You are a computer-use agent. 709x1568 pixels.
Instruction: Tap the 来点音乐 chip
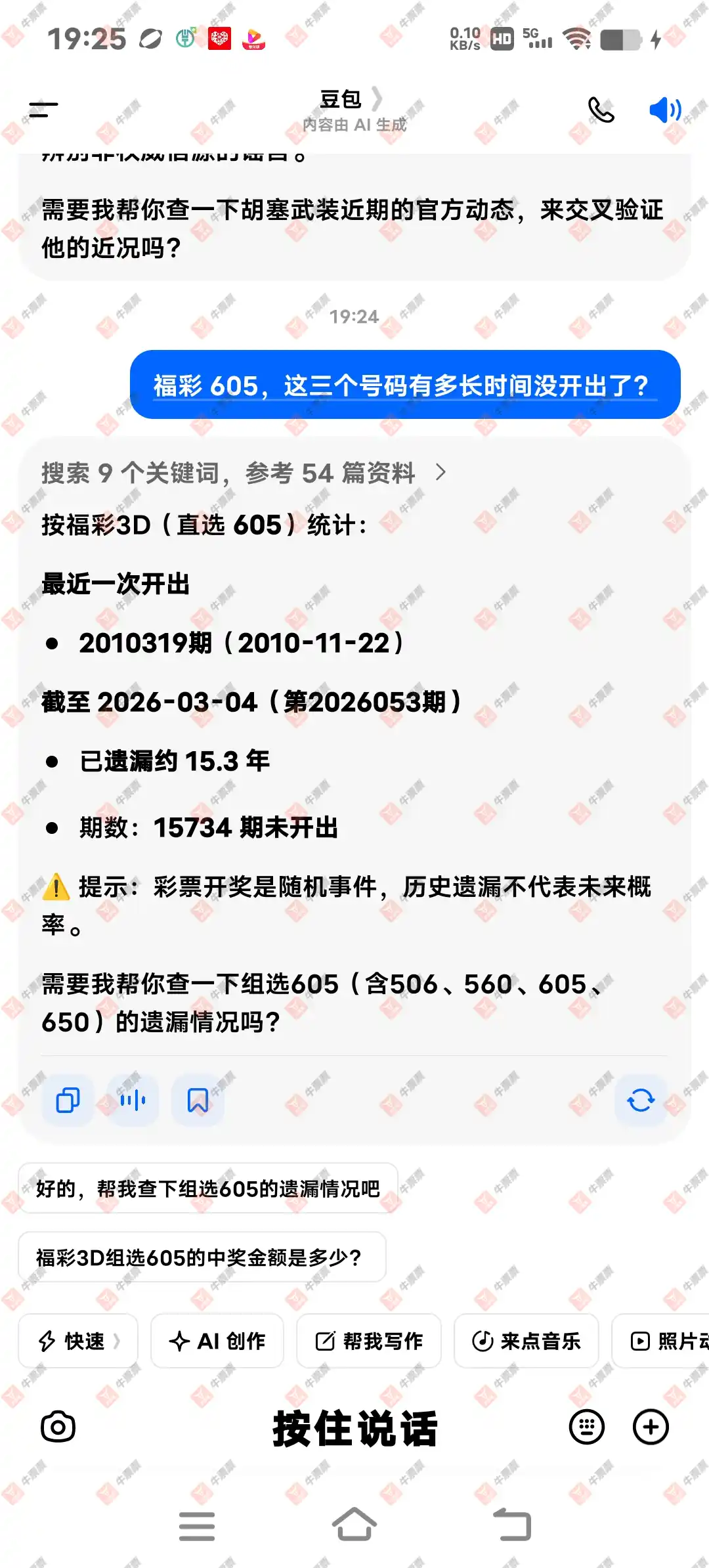tap(526, 1341)
